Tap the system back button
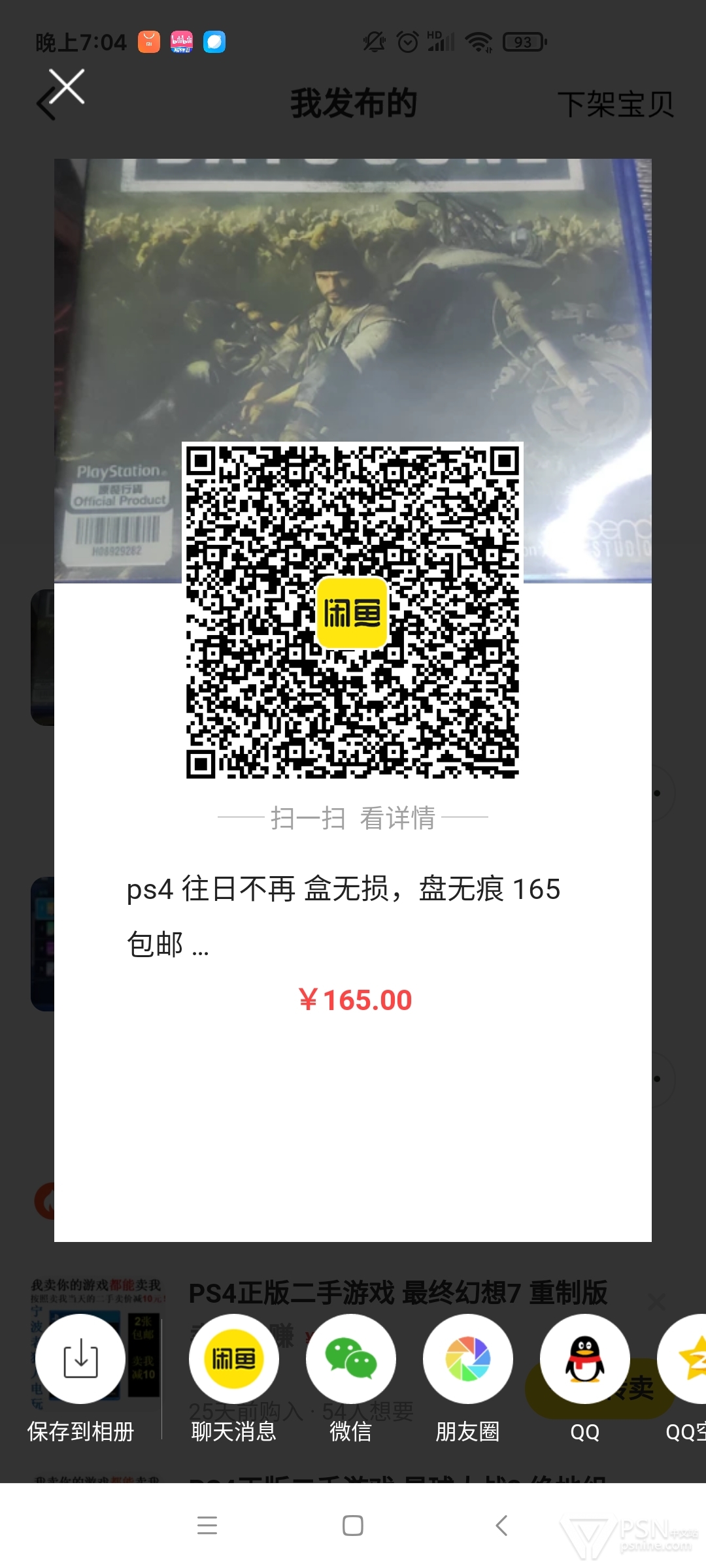Viewport: 706px width, 1568px height. coord(501,1526)
